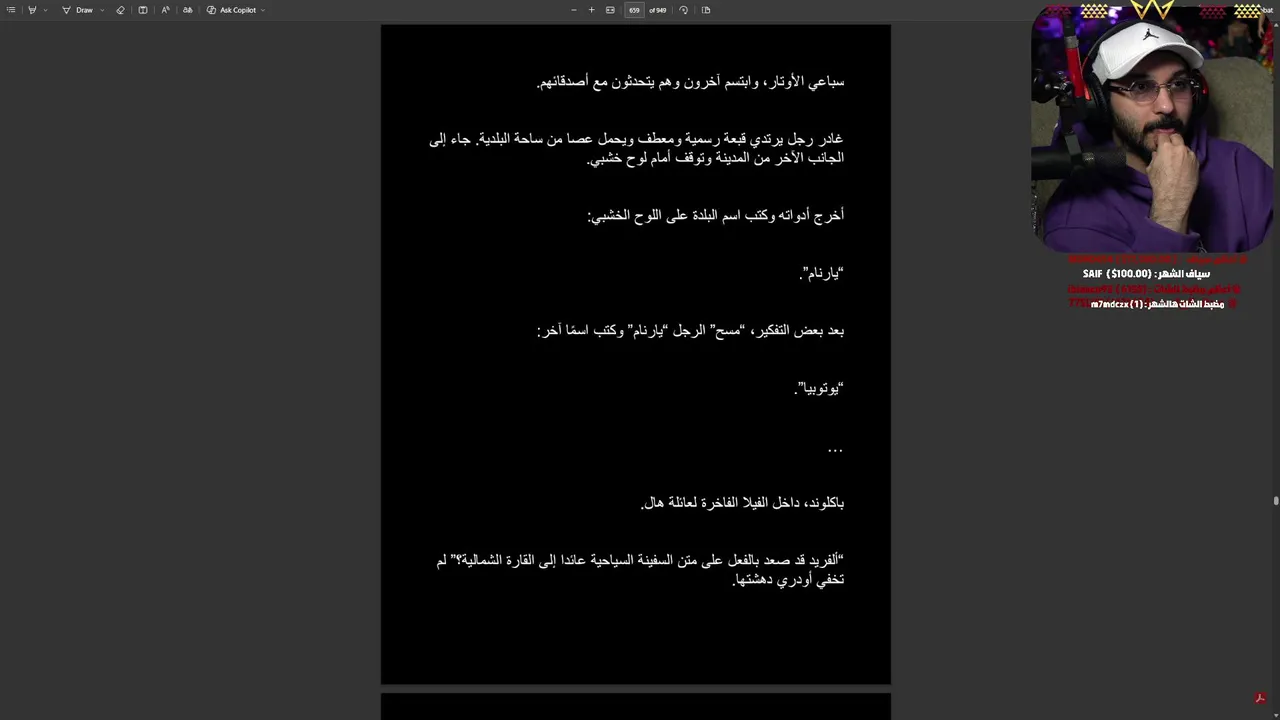The image size is (1280, 720).
Task: Activate the Draw tool
Action: click(x=78, y=10)
